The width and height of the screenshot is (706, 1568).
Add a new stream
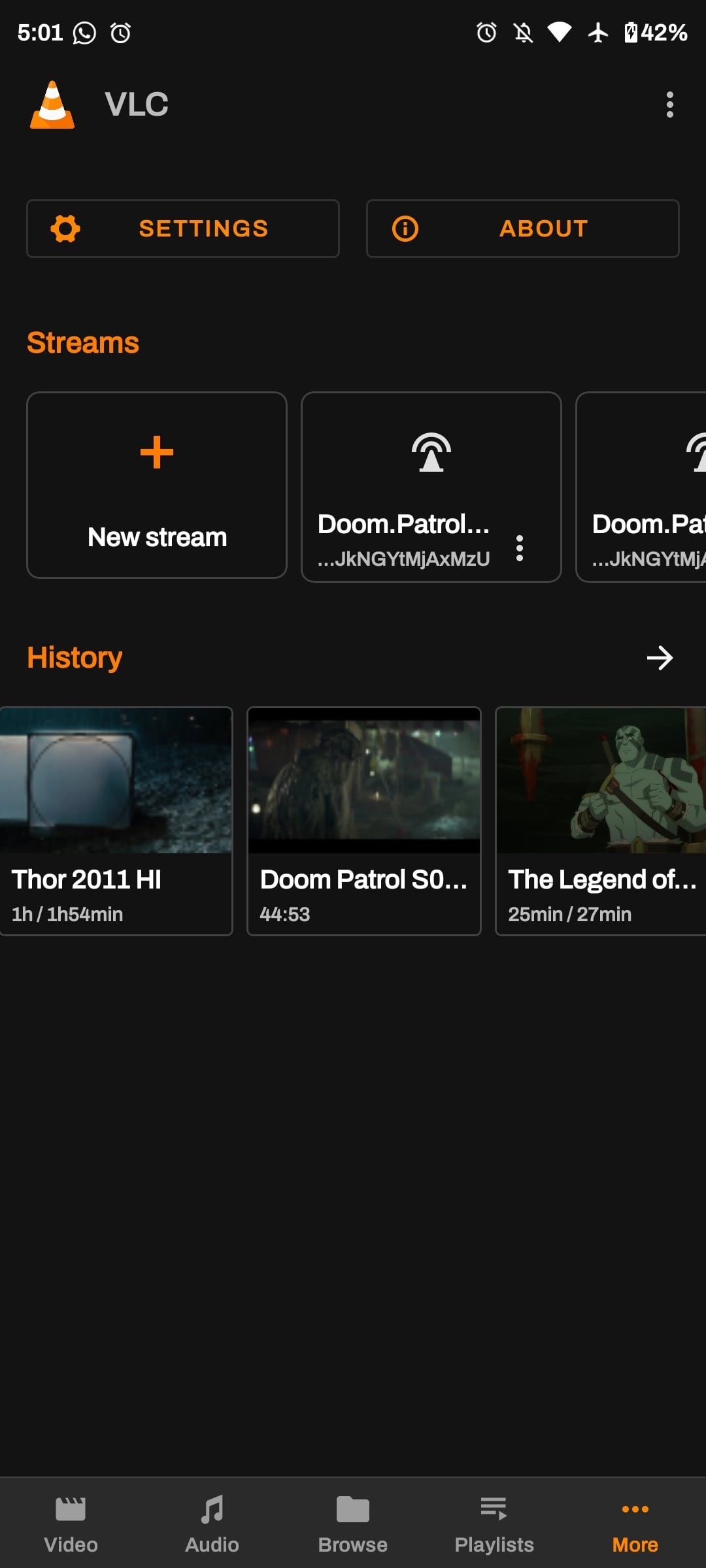tap(157, 485)
